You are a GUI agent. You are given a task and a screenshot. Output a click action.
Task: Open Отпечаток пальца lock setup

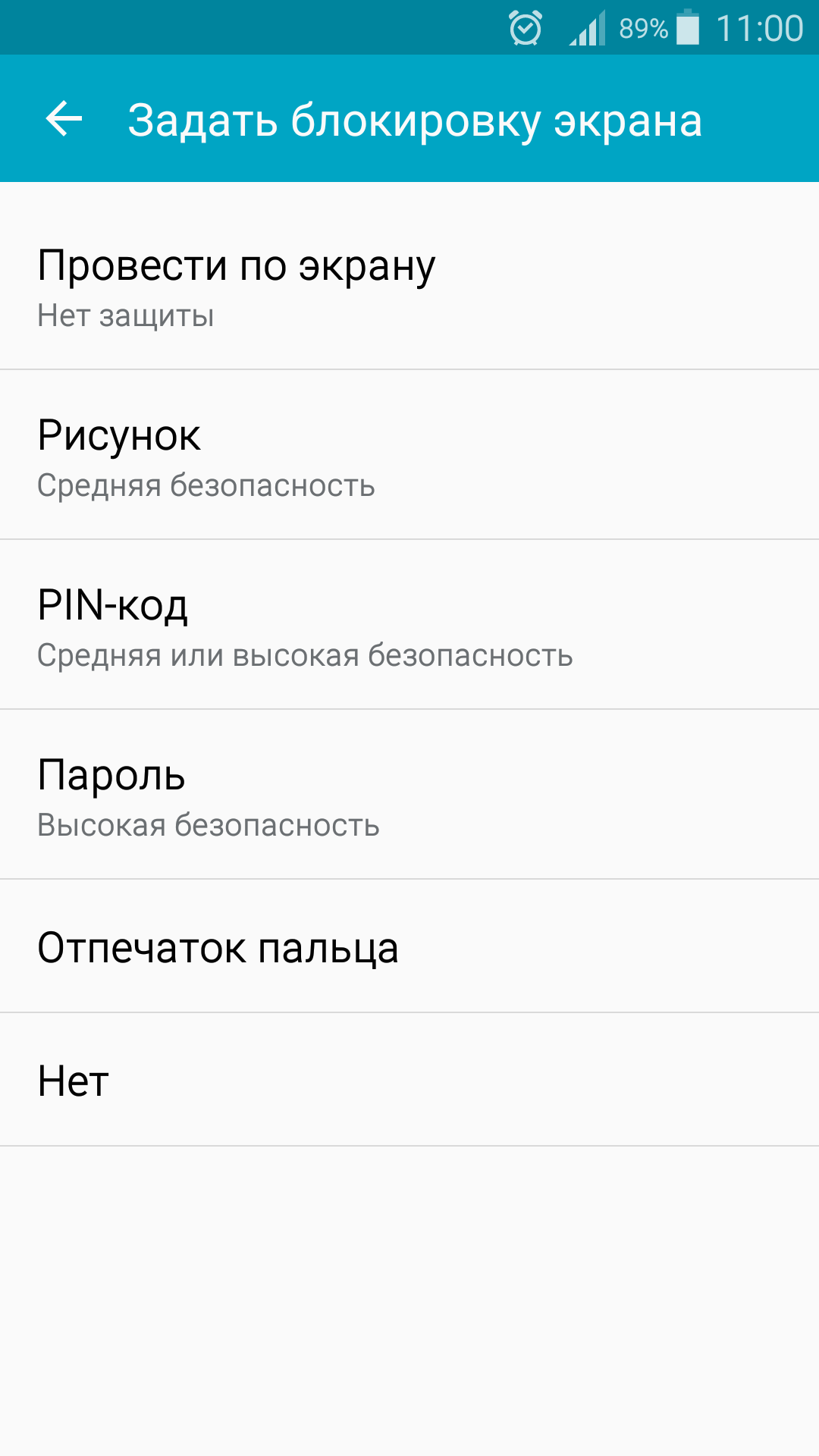coord(409,946)
